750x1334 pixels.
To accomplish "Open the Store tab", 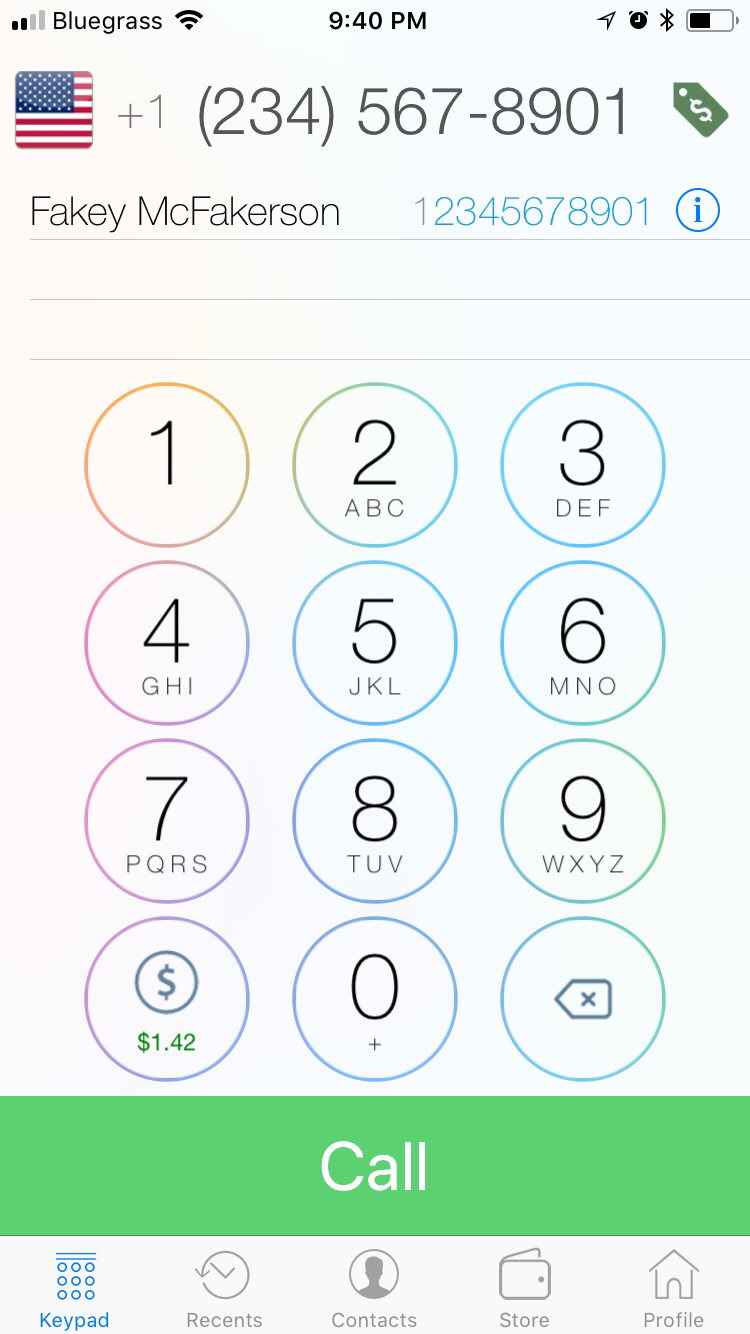I will click(x=524, y=1288).
